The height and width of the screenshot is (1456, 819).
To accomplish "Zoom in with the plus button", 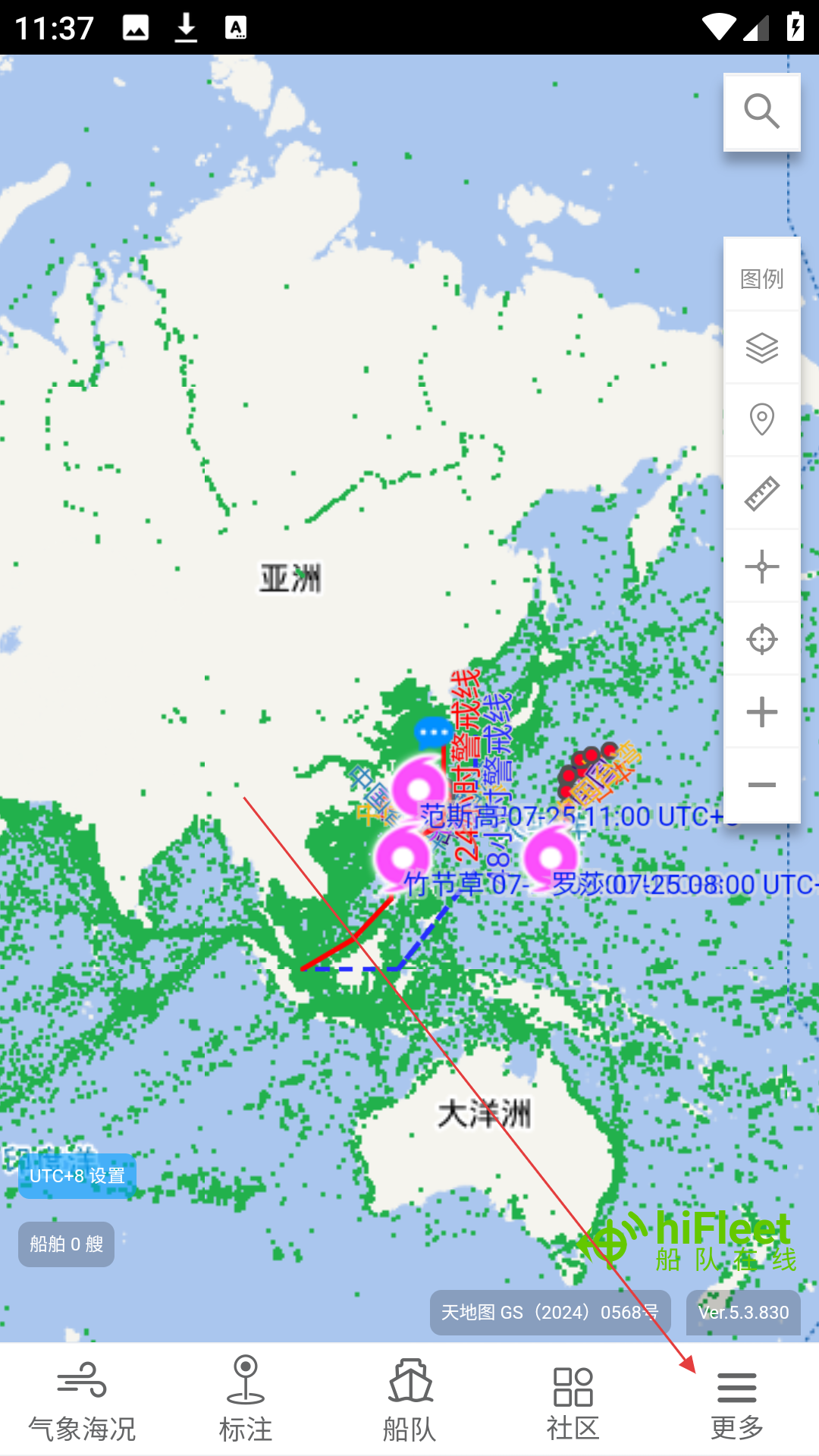I will point(761,712).
